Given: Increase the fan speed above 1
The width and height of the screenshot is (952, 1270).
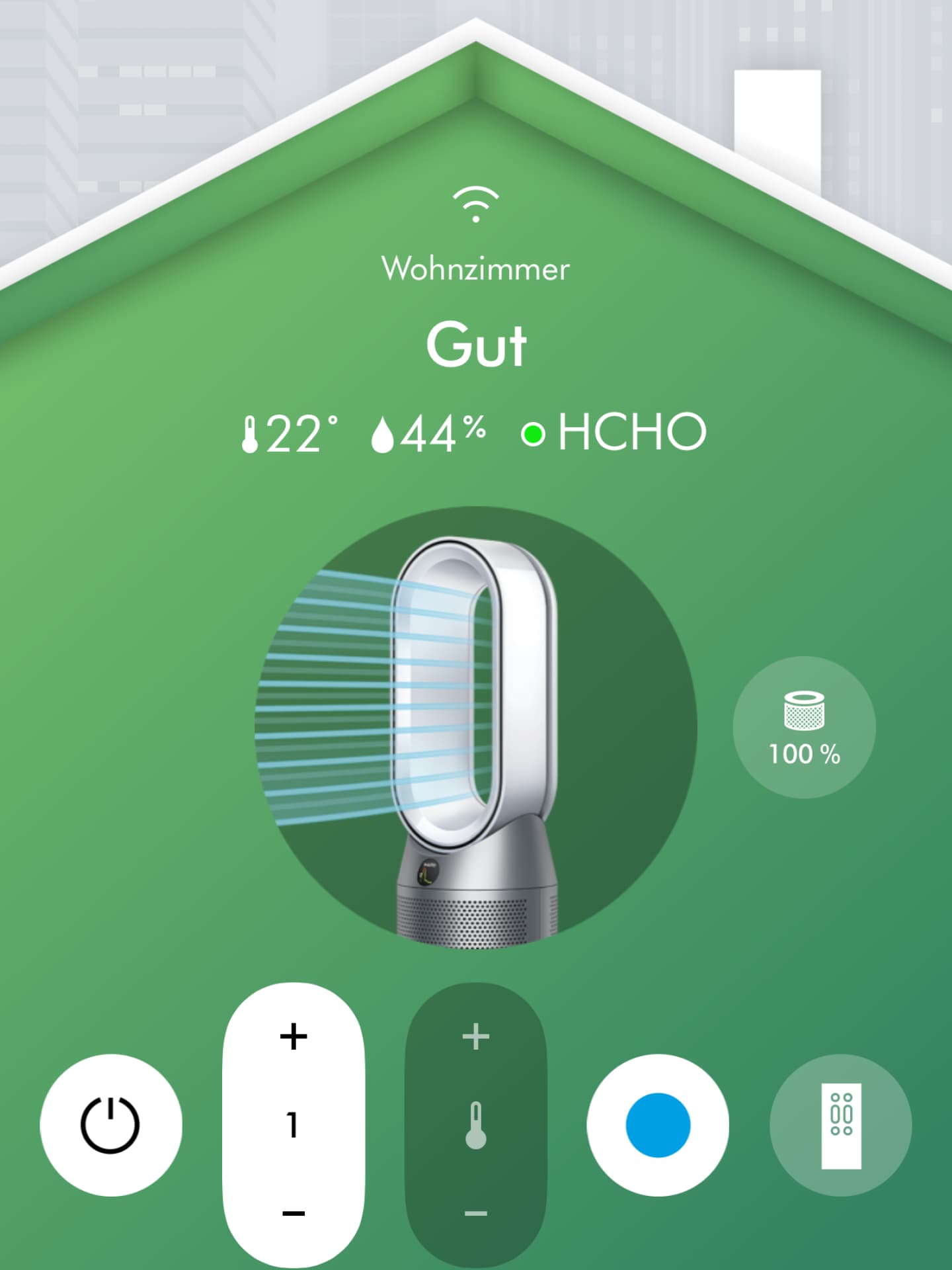Looking at the screenshot, I should [x=294, y=1036].
